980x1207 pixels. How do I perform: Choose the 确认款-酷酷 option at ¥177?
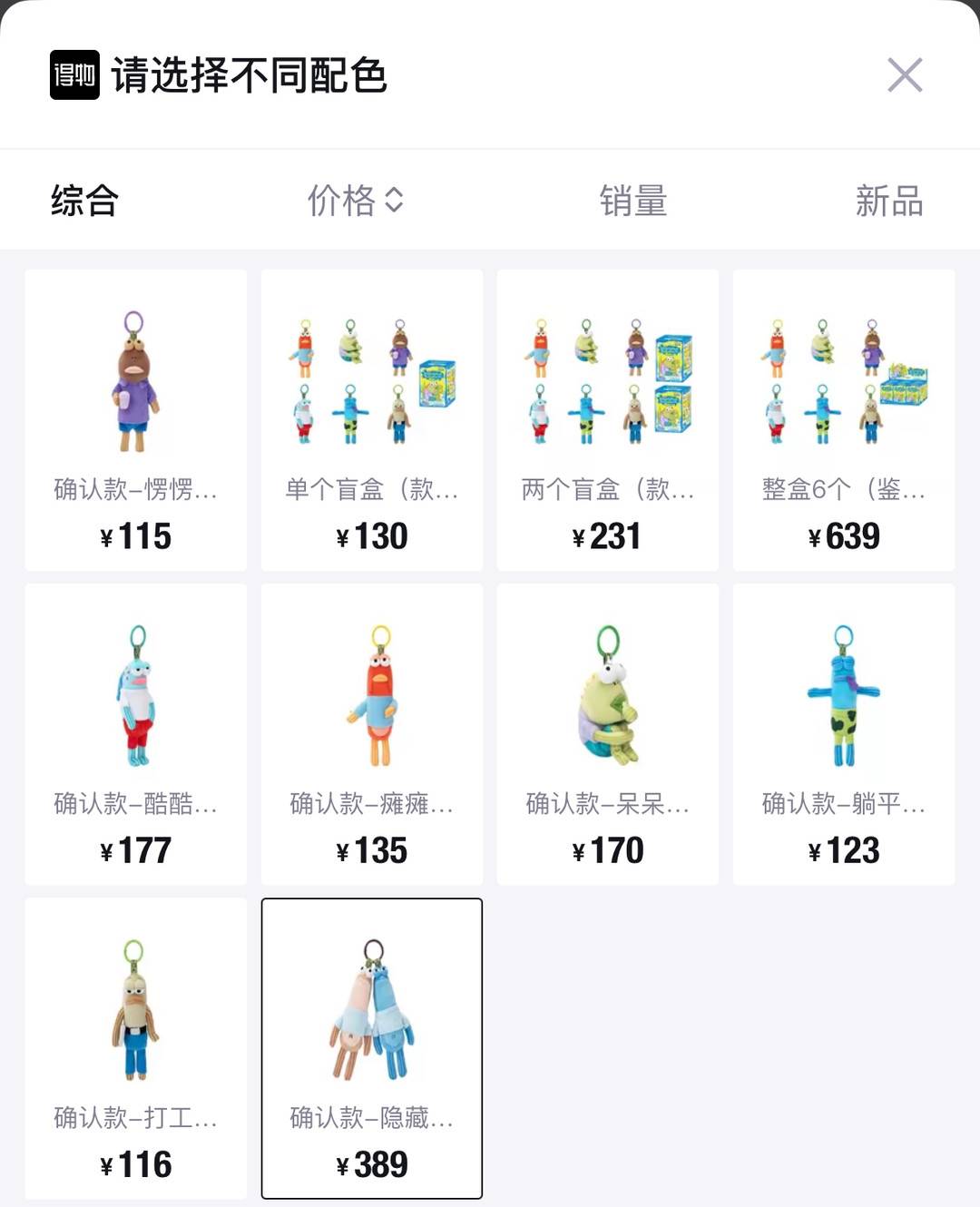click(136, 733)
